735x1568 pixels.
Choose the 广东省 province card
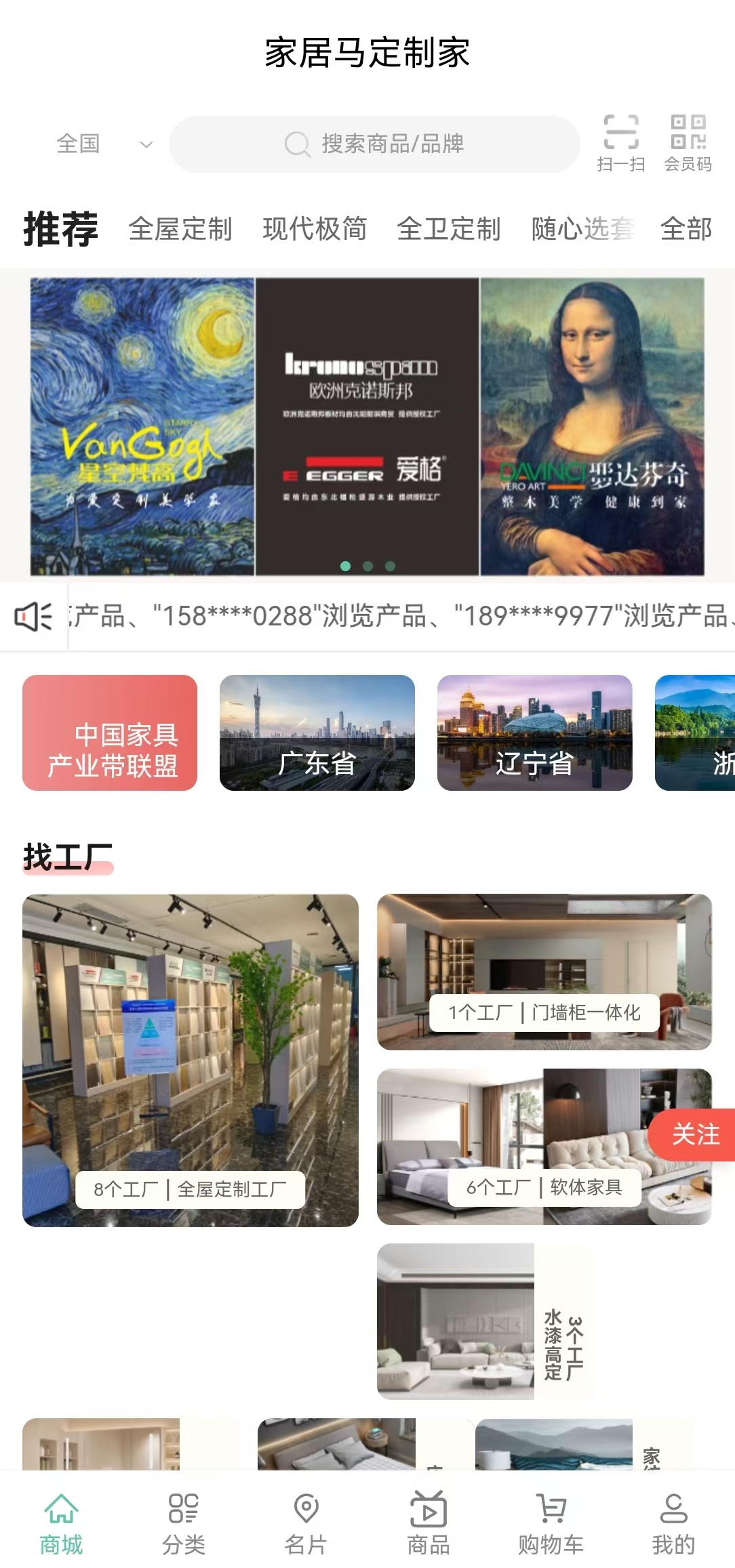pyautogui.click(x=317, y=733)
